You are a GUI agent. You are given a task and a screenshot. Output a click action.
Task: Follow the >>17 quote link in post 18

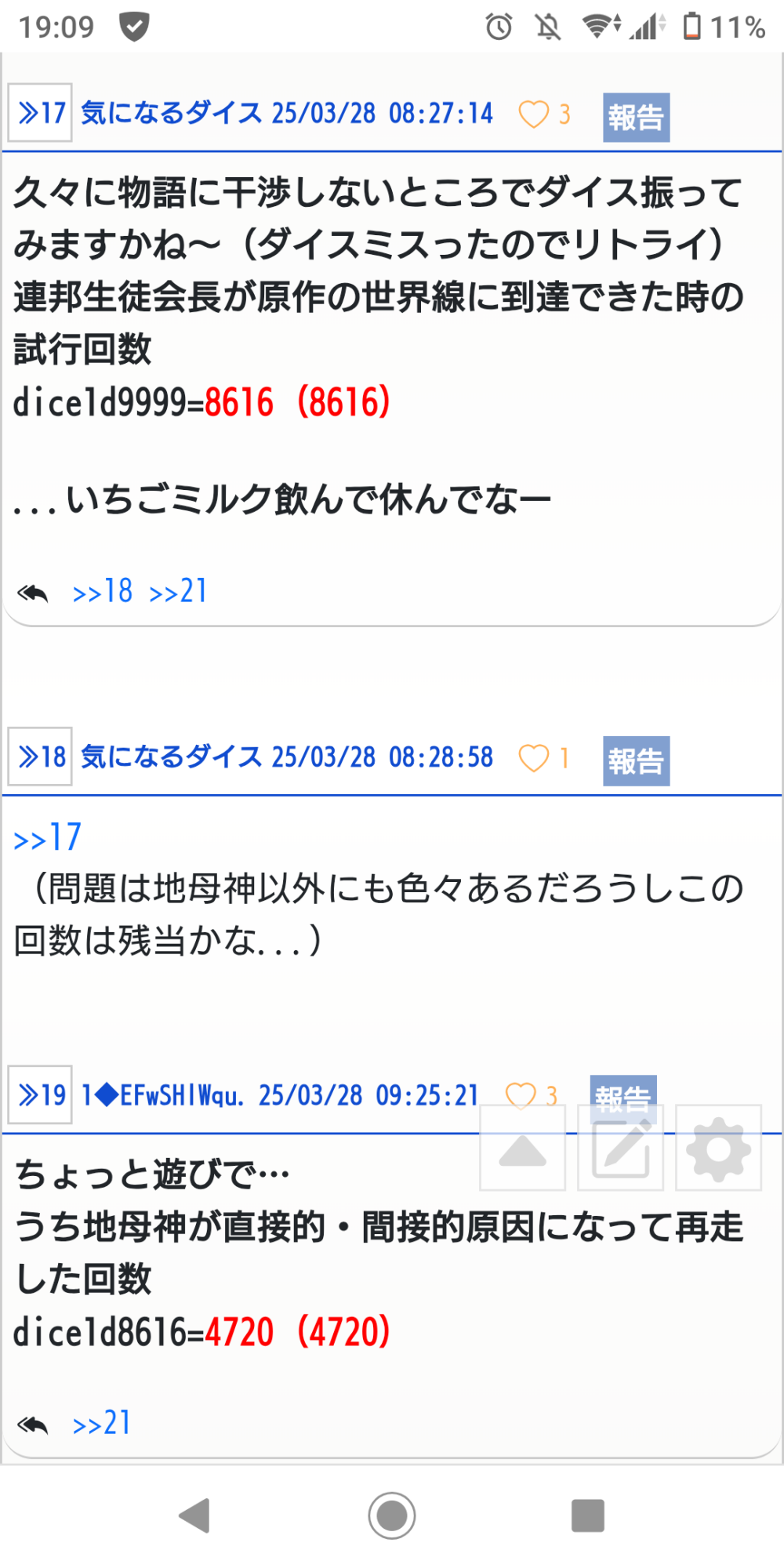click(48, 837)
